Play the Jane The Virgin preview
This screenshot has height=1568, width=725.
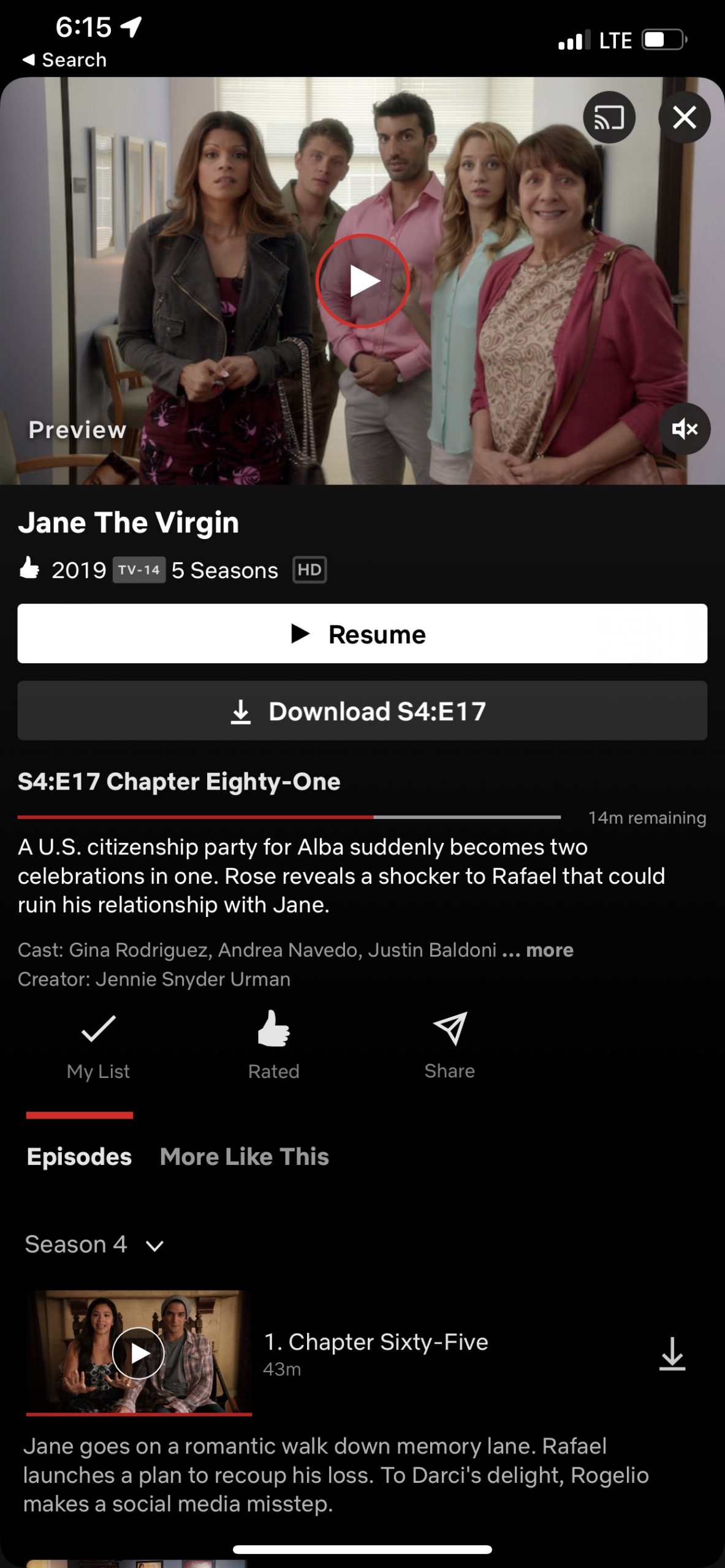(363, 281)
